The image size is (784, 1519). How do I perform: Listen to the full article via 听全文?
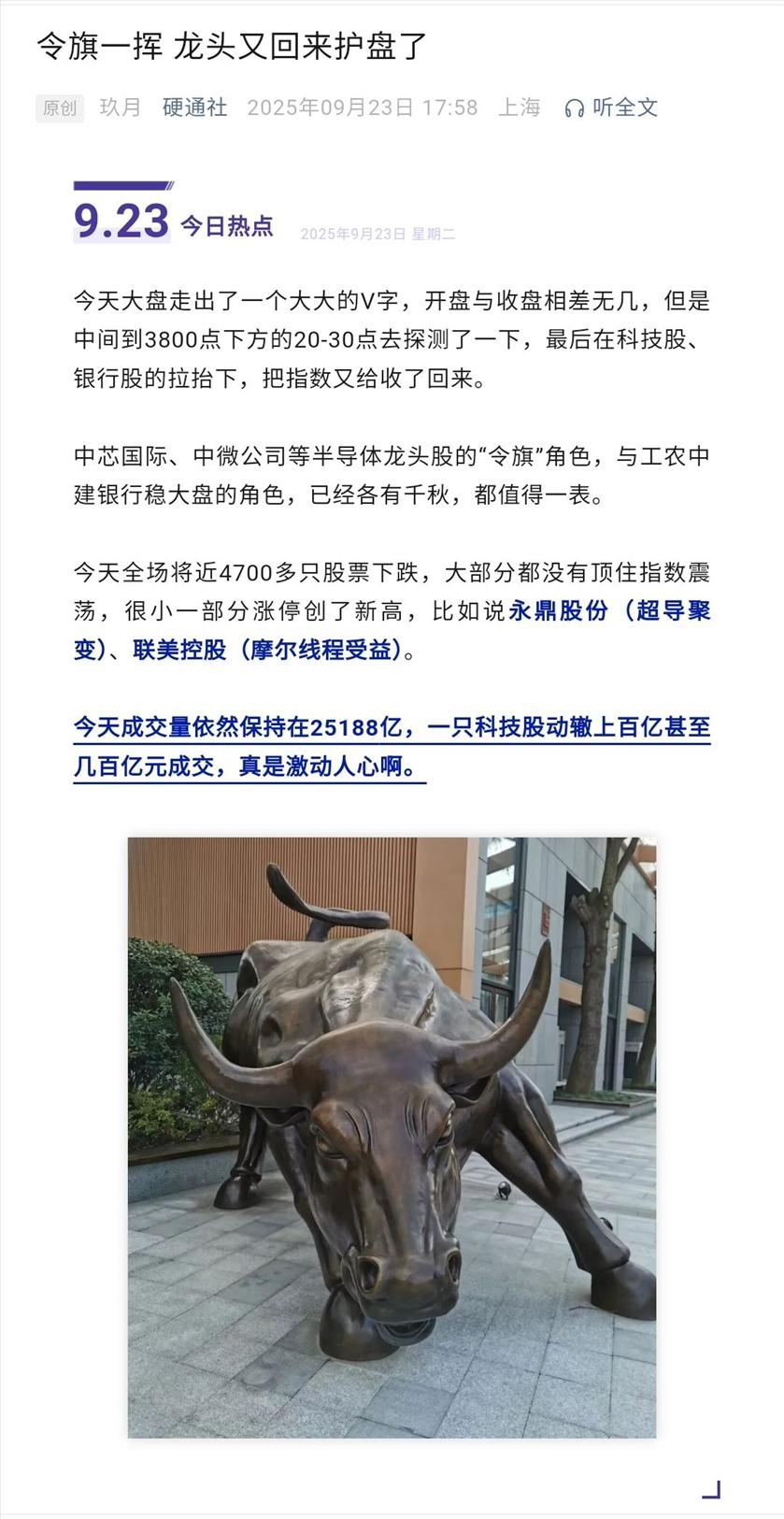coord(612,107)
